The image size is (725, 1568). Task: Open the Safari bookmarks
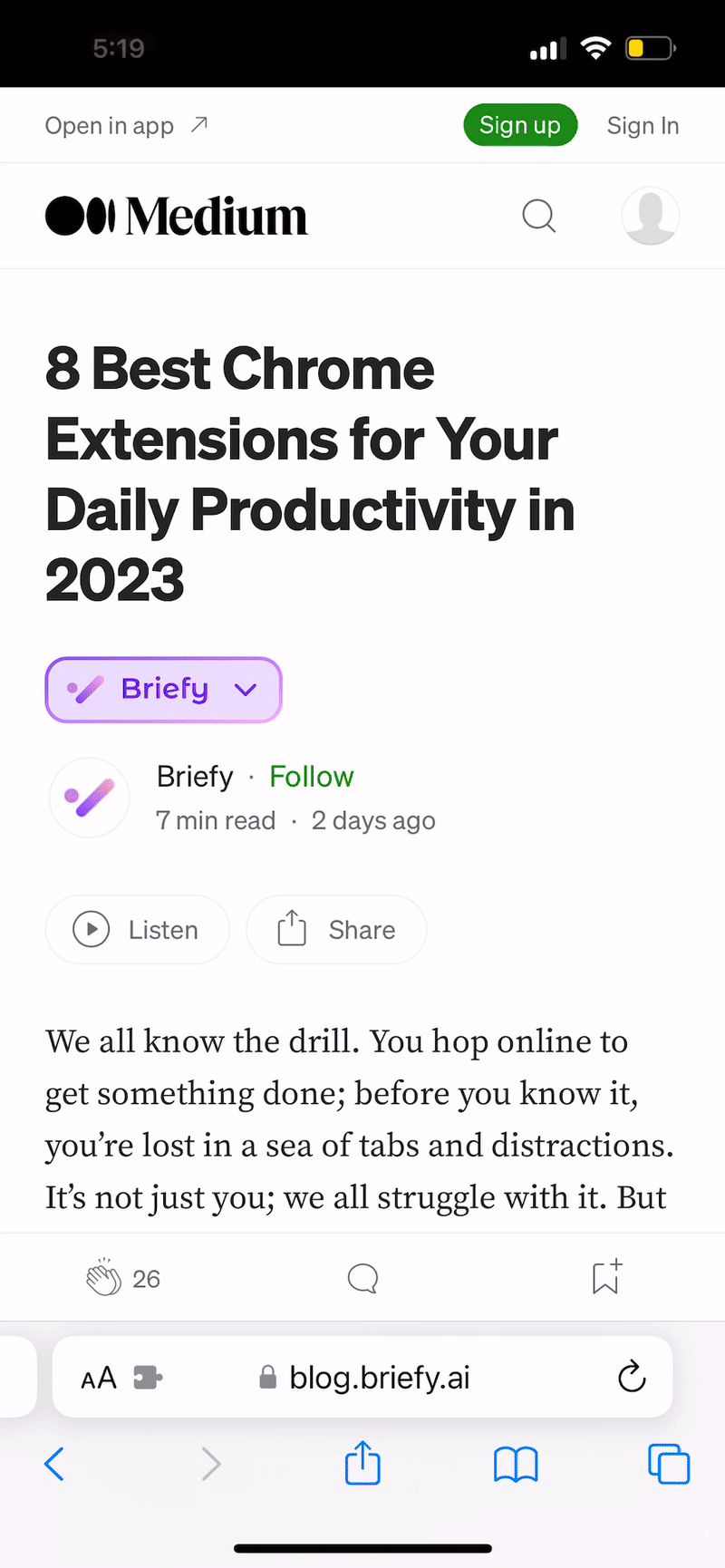(x=516, y=1464)
